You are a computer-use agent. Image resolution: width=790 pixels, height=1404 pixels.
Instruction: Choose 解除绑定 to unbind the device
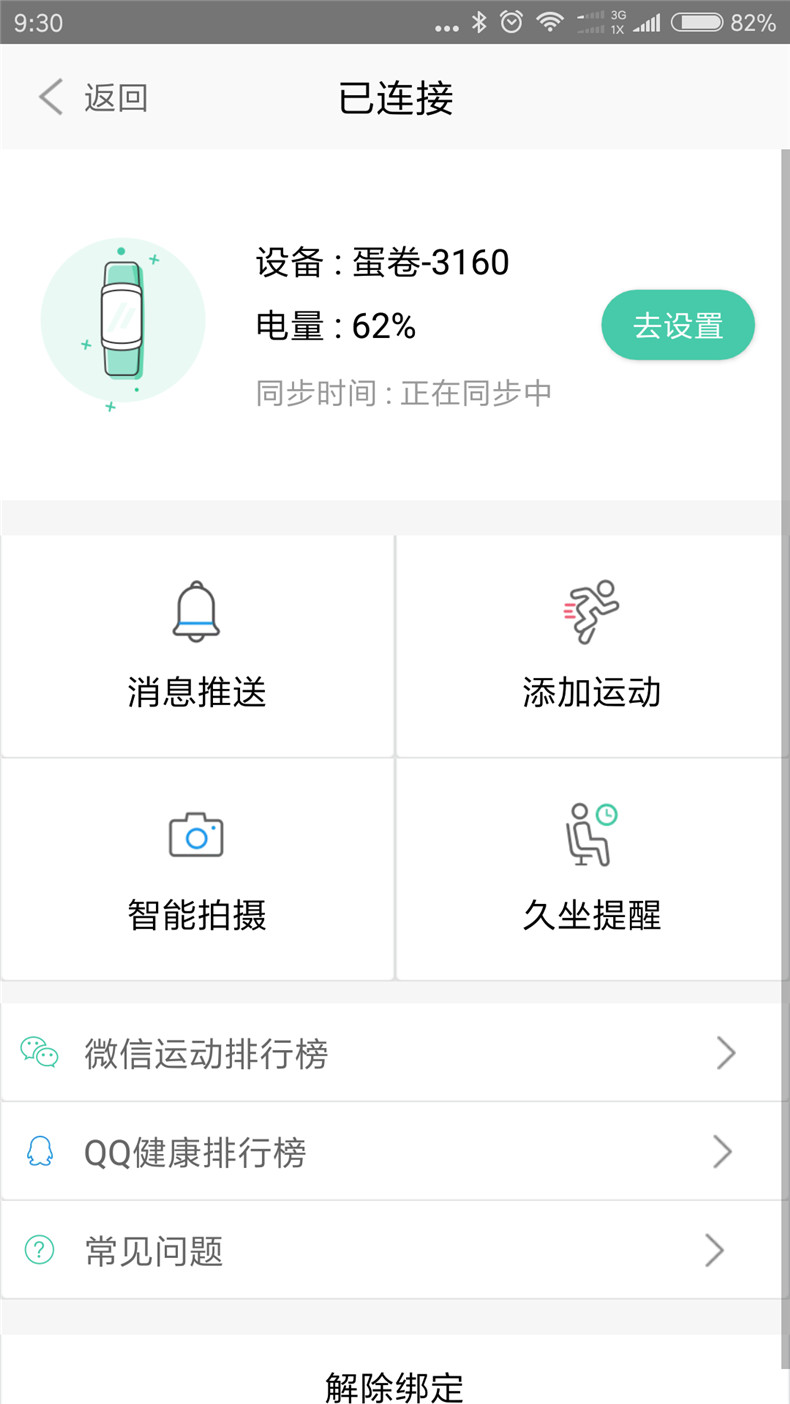point(394,1384)
